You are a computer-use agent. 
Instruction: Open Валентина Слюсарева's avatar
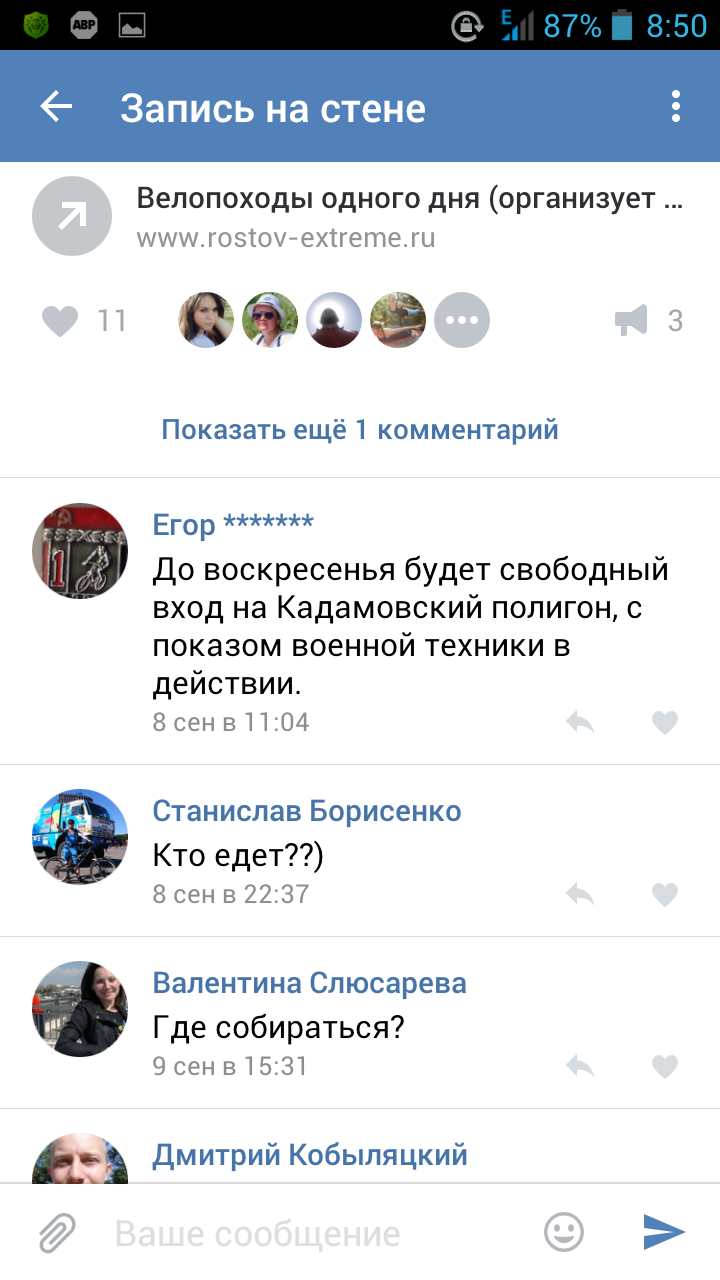[80, 1009]
